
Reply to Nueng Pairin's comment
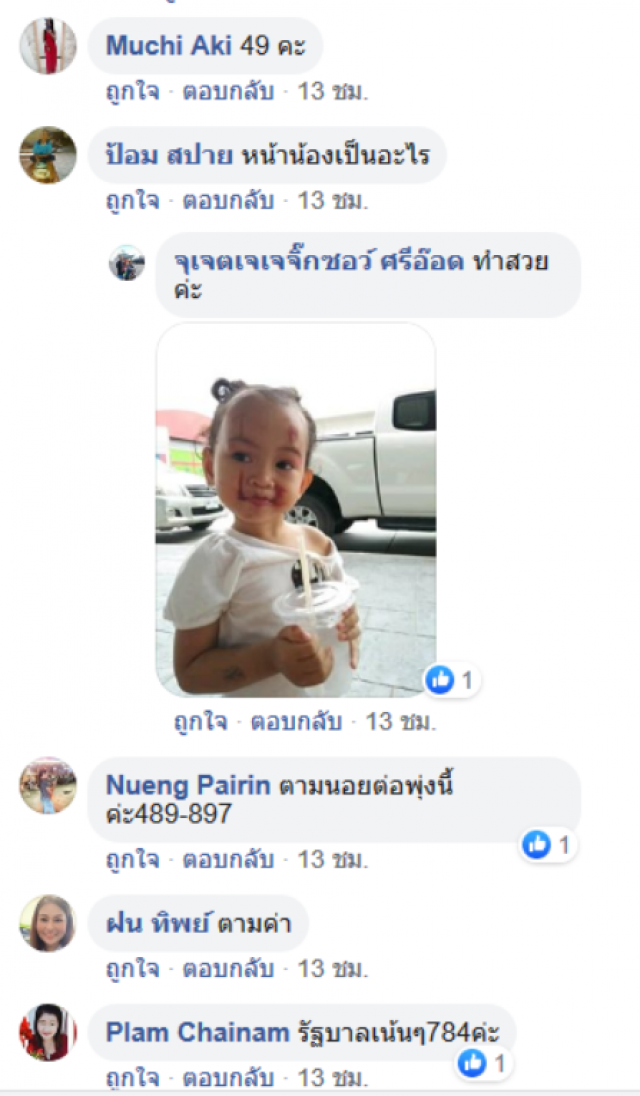click(227, 859)
